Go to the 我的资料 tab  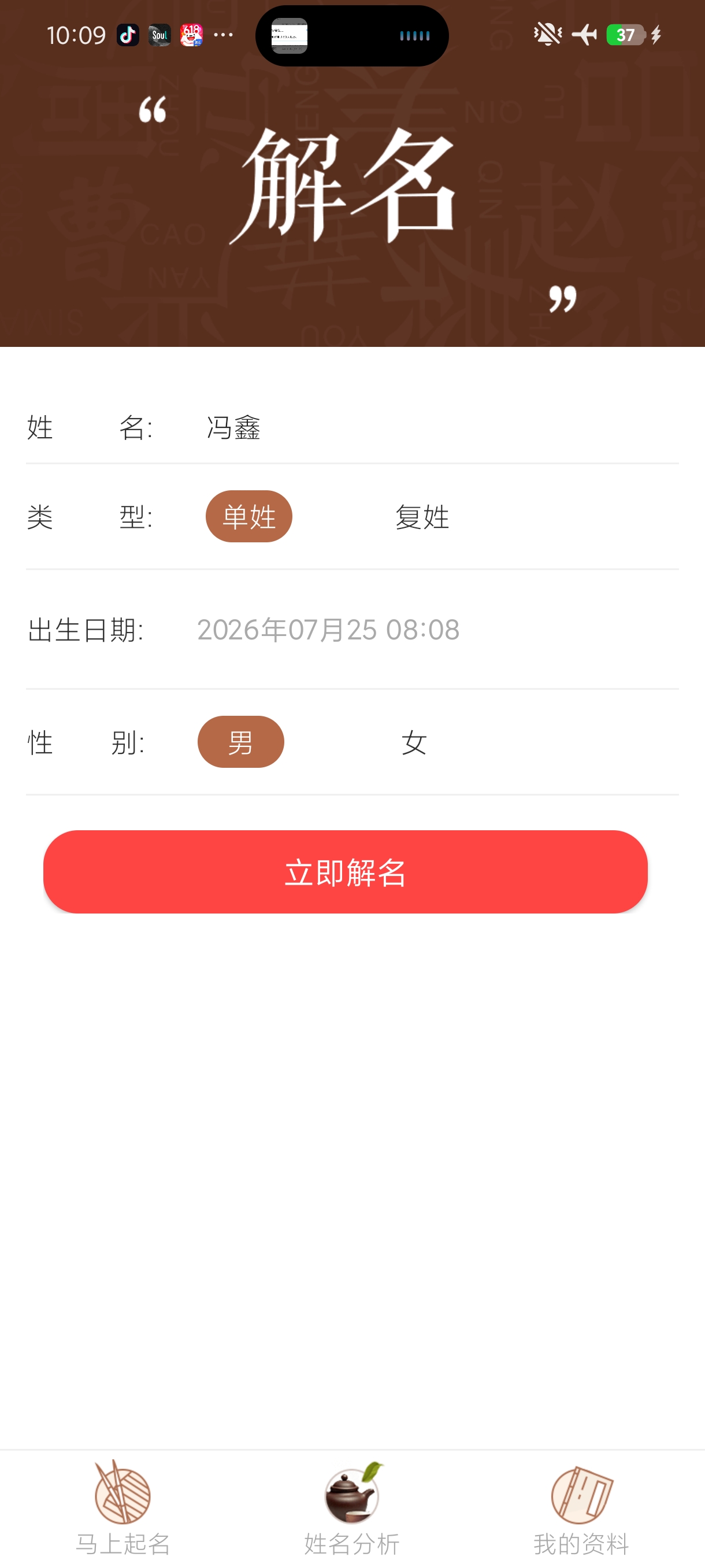(581, 1508)
